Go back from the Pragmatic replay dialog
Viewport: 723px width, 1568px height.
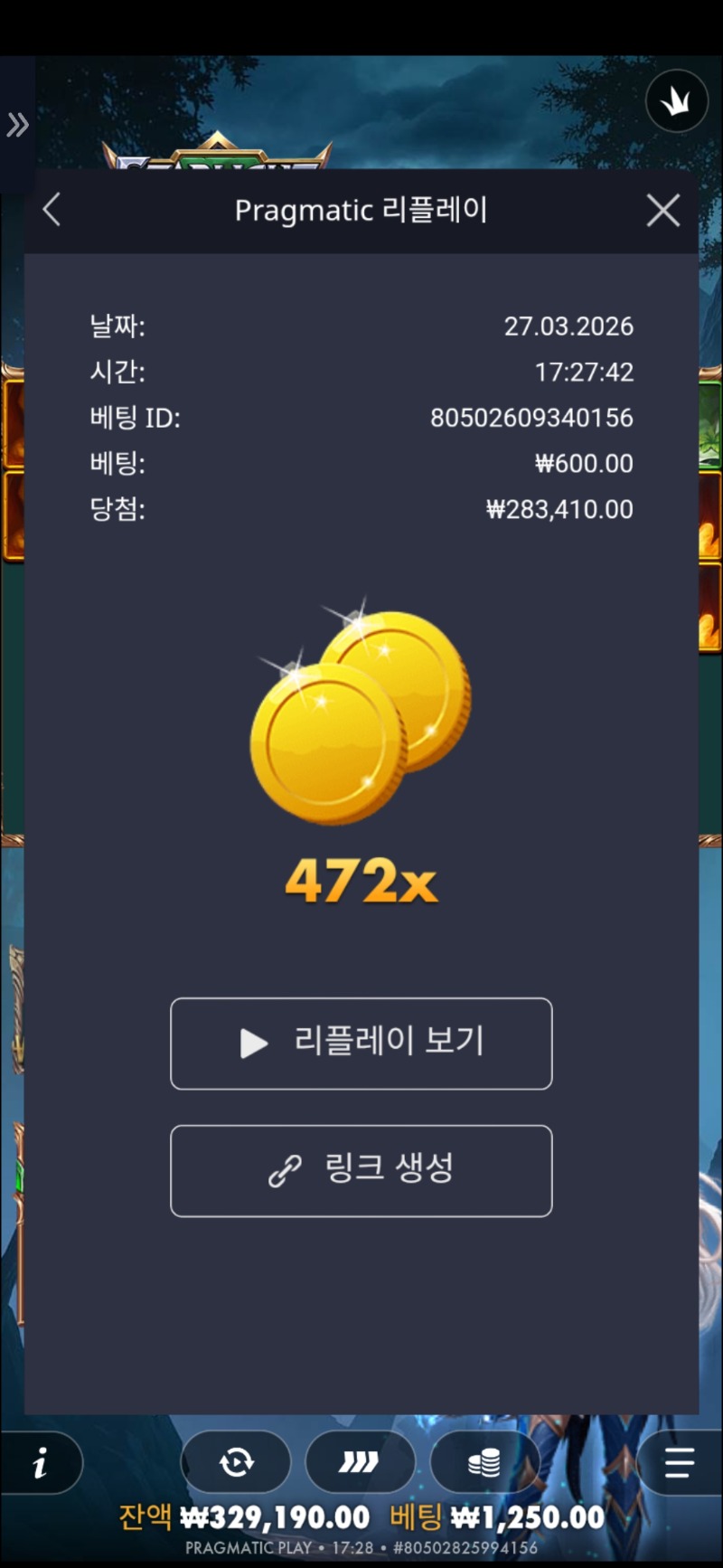click(52, 210)
